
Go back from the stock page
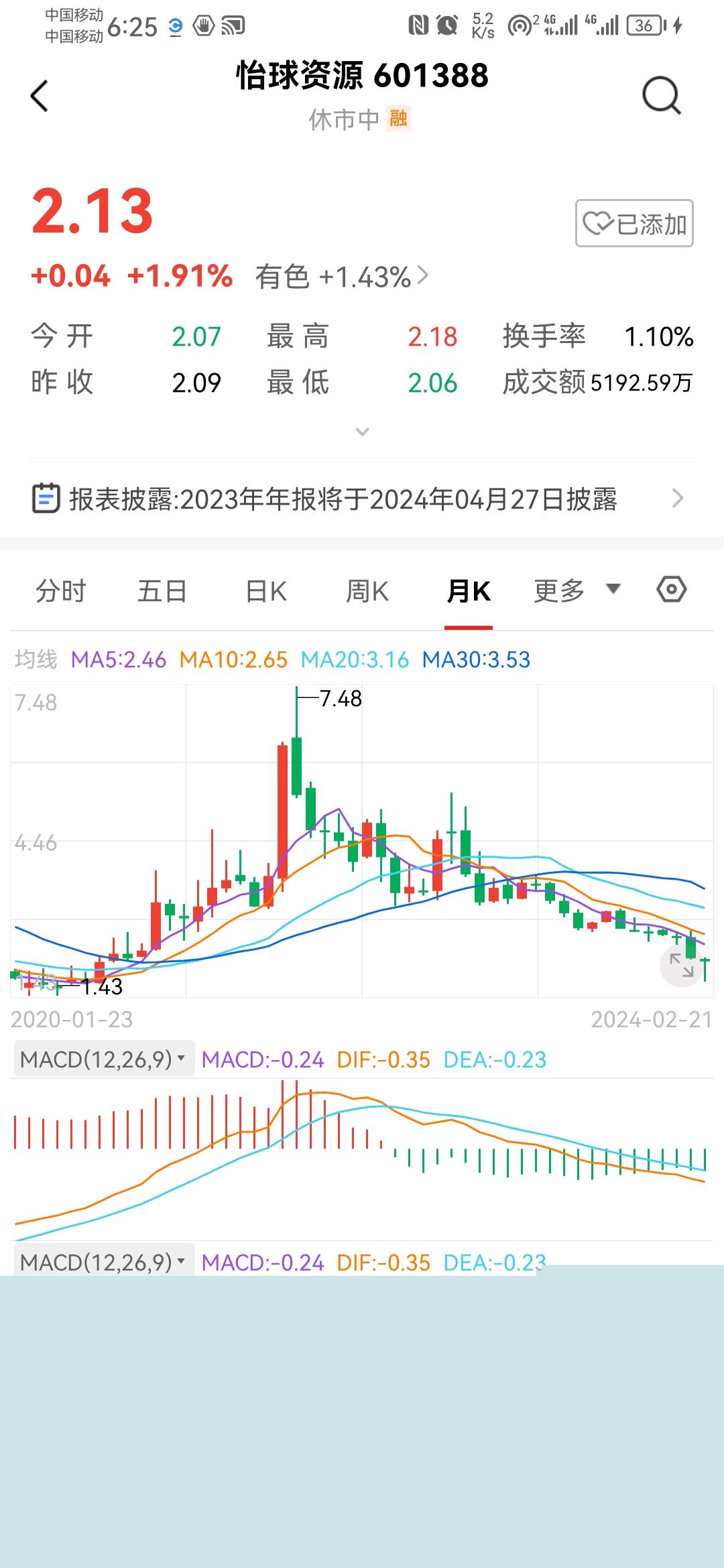coord(40,96)
